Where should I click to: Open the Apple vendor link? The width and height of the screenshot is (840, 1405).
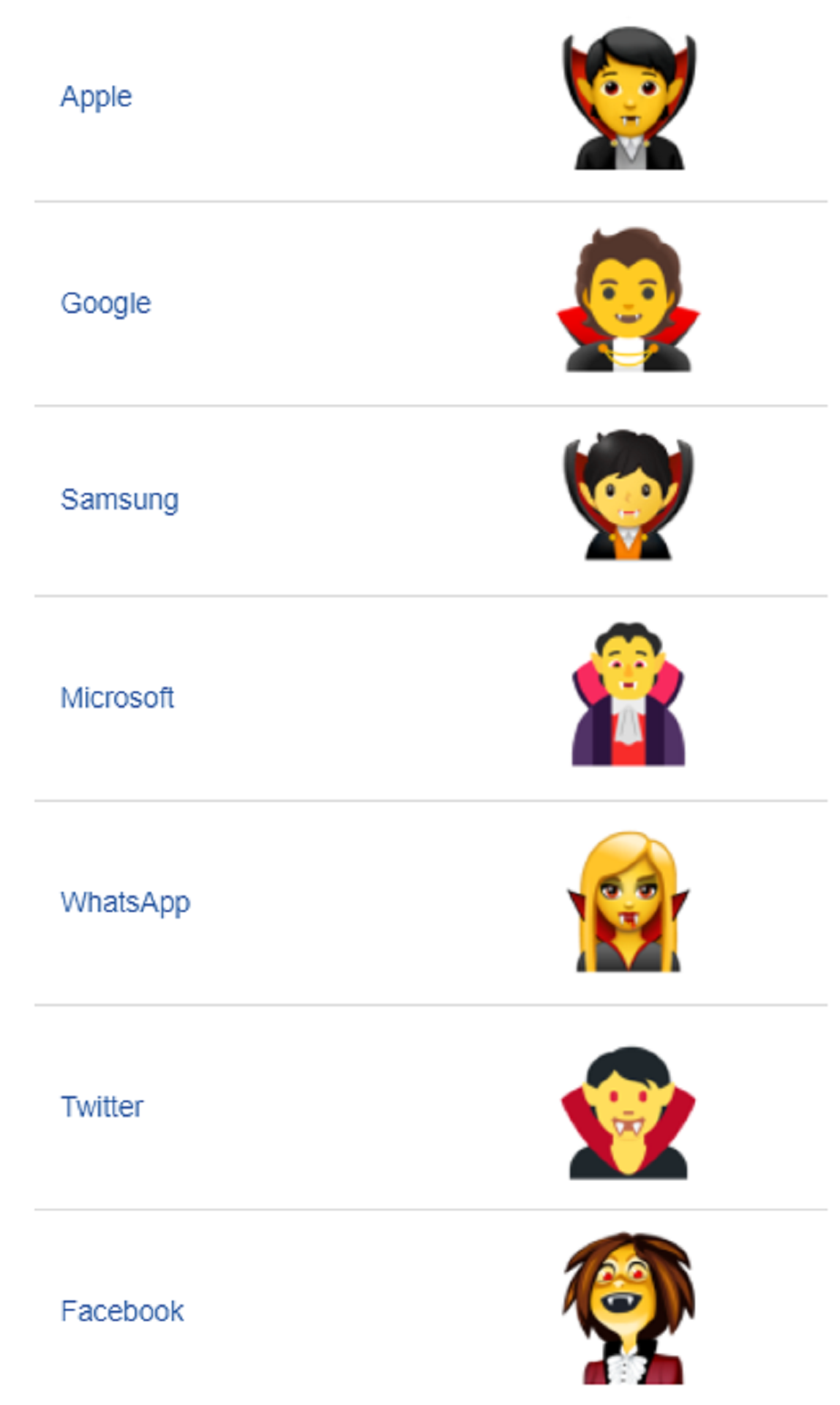(x=96, y=97)
